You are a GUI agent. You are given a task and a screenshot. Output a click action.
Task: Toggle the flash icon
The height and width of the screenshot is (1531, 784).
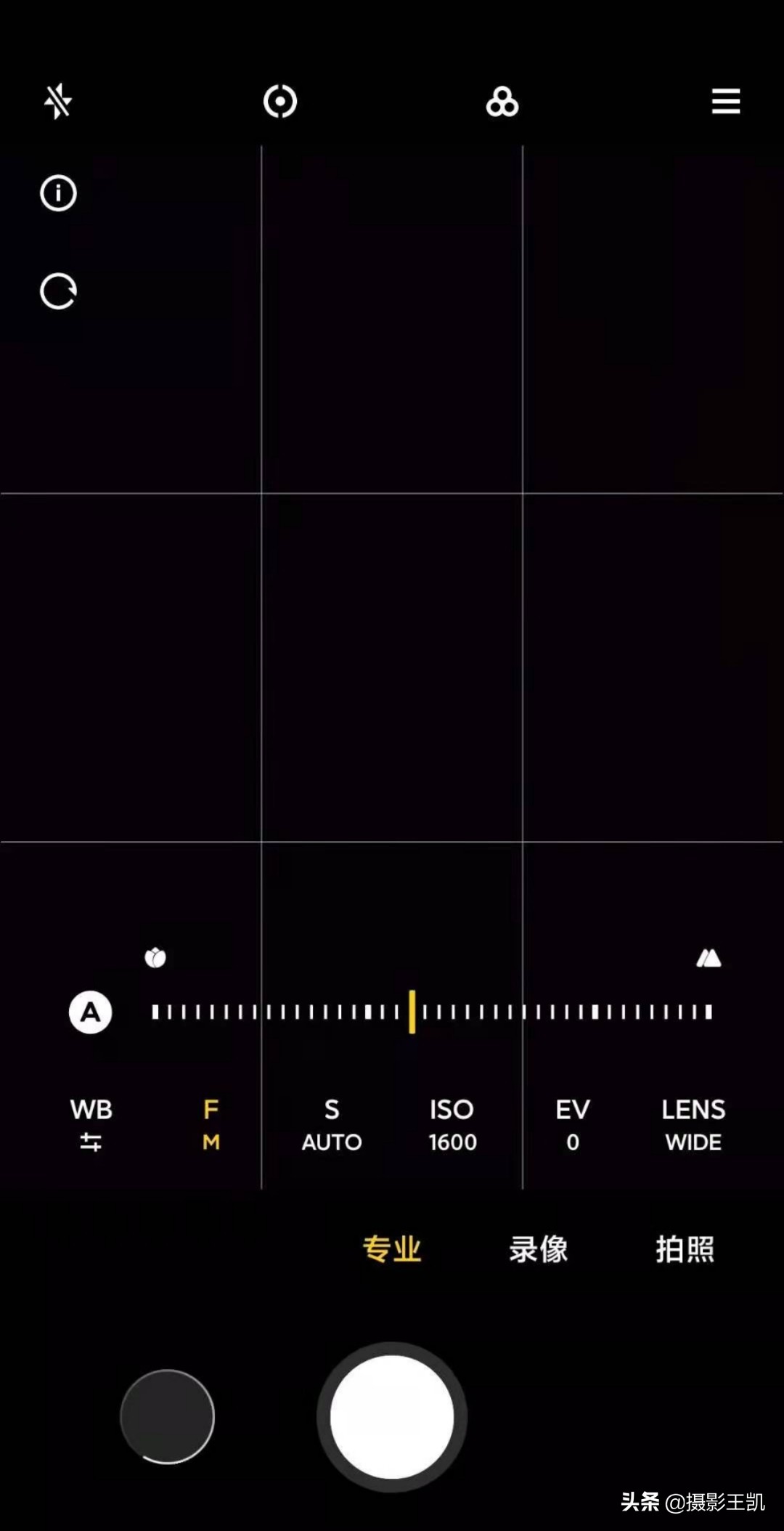click(58, 101)
